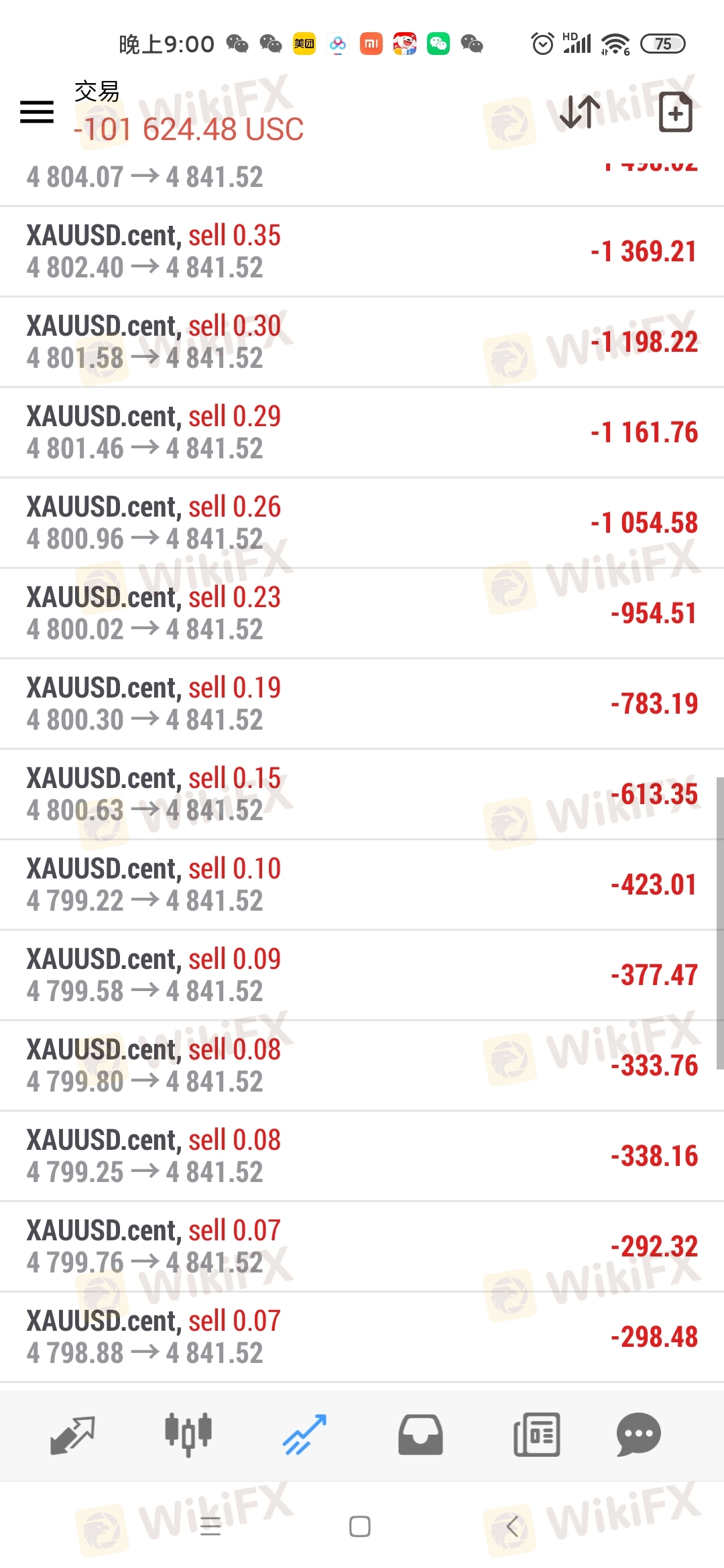Create a new order

pos(675,112)
